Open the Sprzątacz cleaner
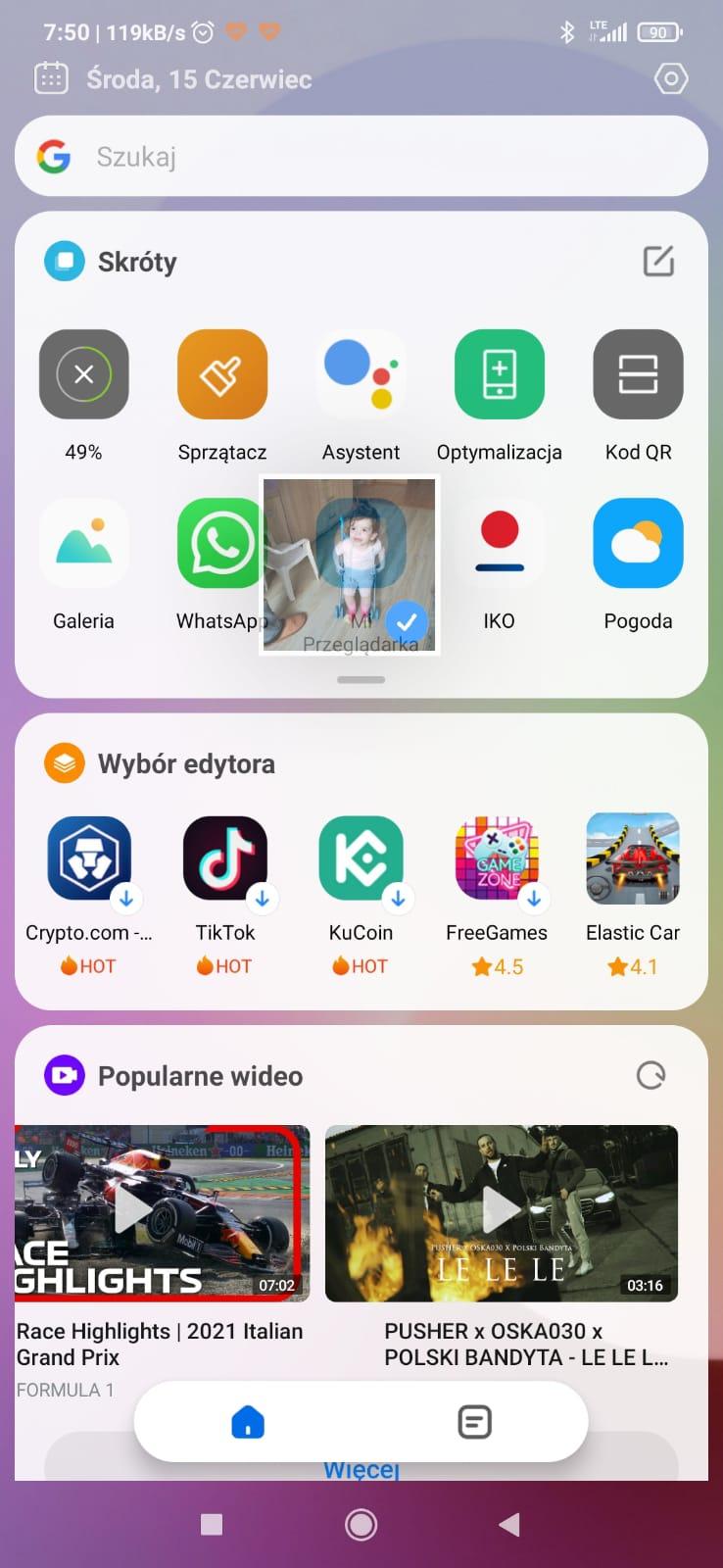723x1568 pixels. pyautogui.click(x=222, y=374)
